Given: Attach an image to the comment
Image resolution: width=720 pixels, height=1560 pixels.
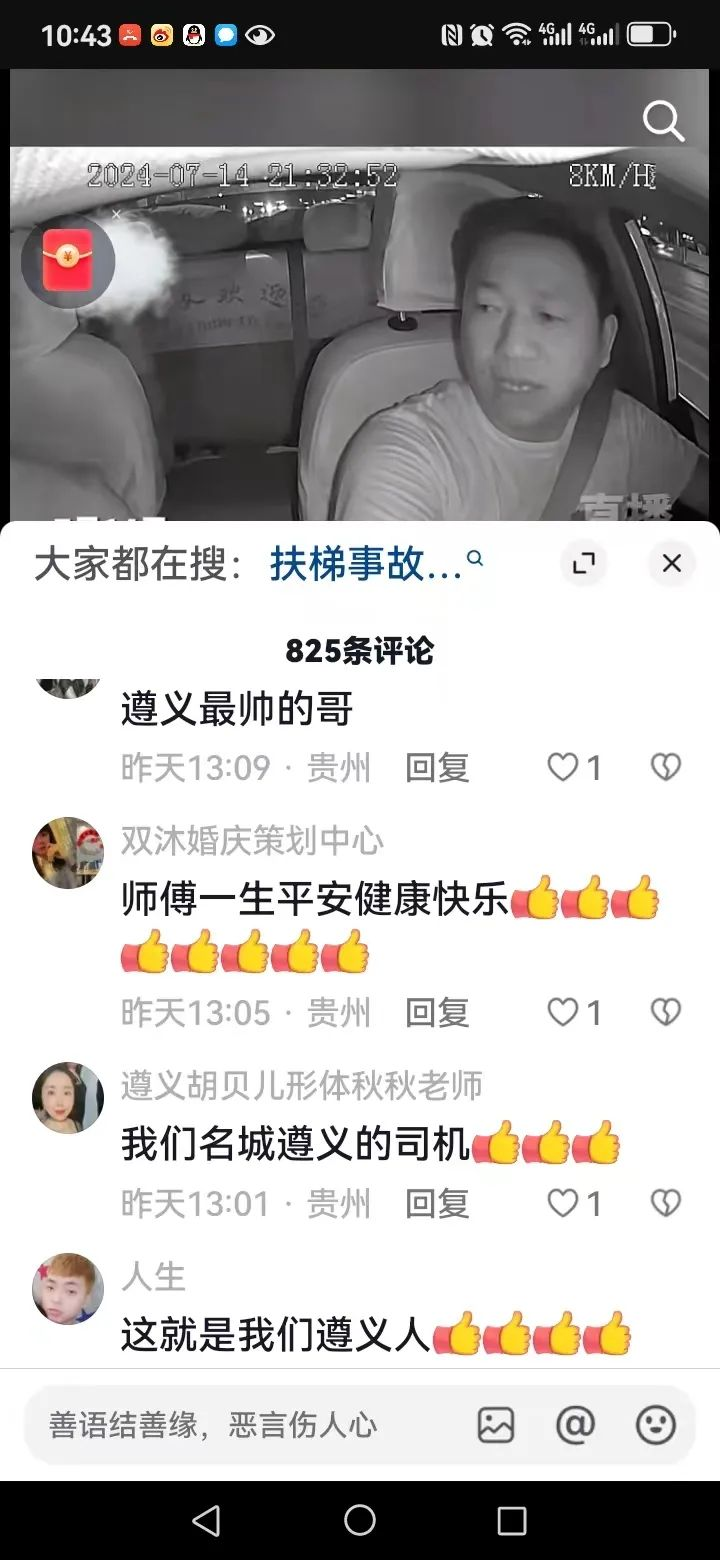Looking at the screenshot, I should 496,1425.
